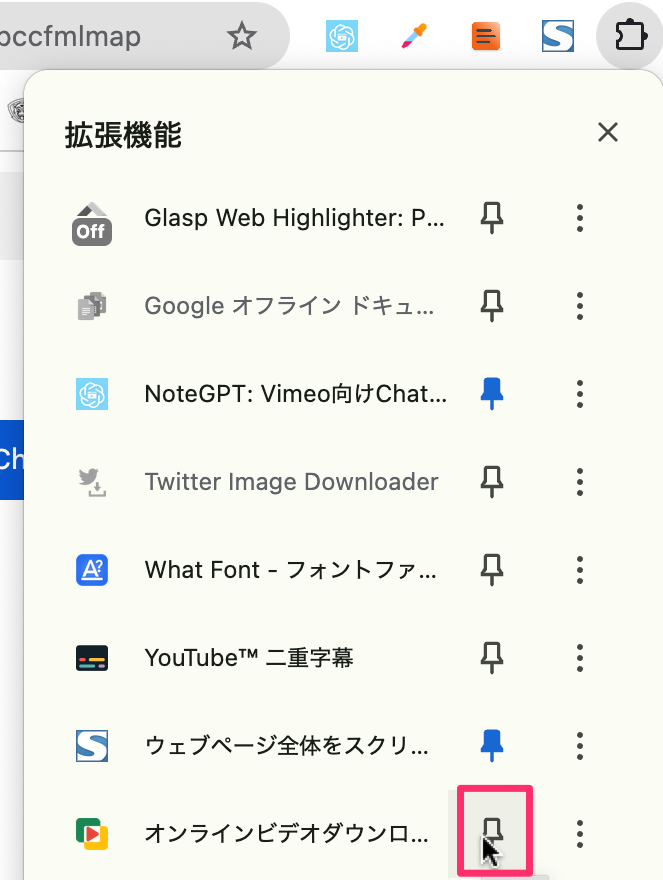Open the orange document extension icon
This screenshot has height=880, width=663.
(485, 38)
